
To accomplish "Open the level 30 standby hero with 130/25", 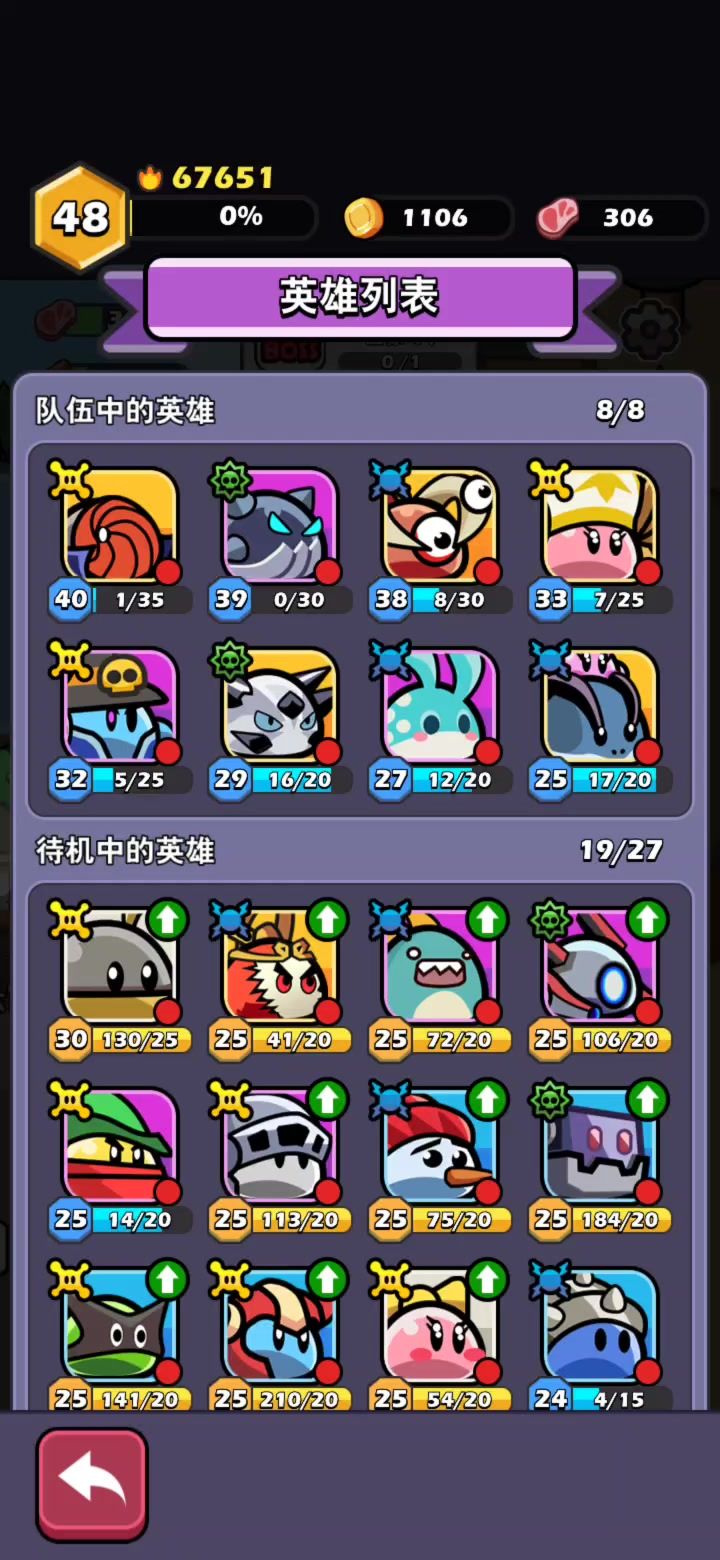I will (x=120, y=966).
